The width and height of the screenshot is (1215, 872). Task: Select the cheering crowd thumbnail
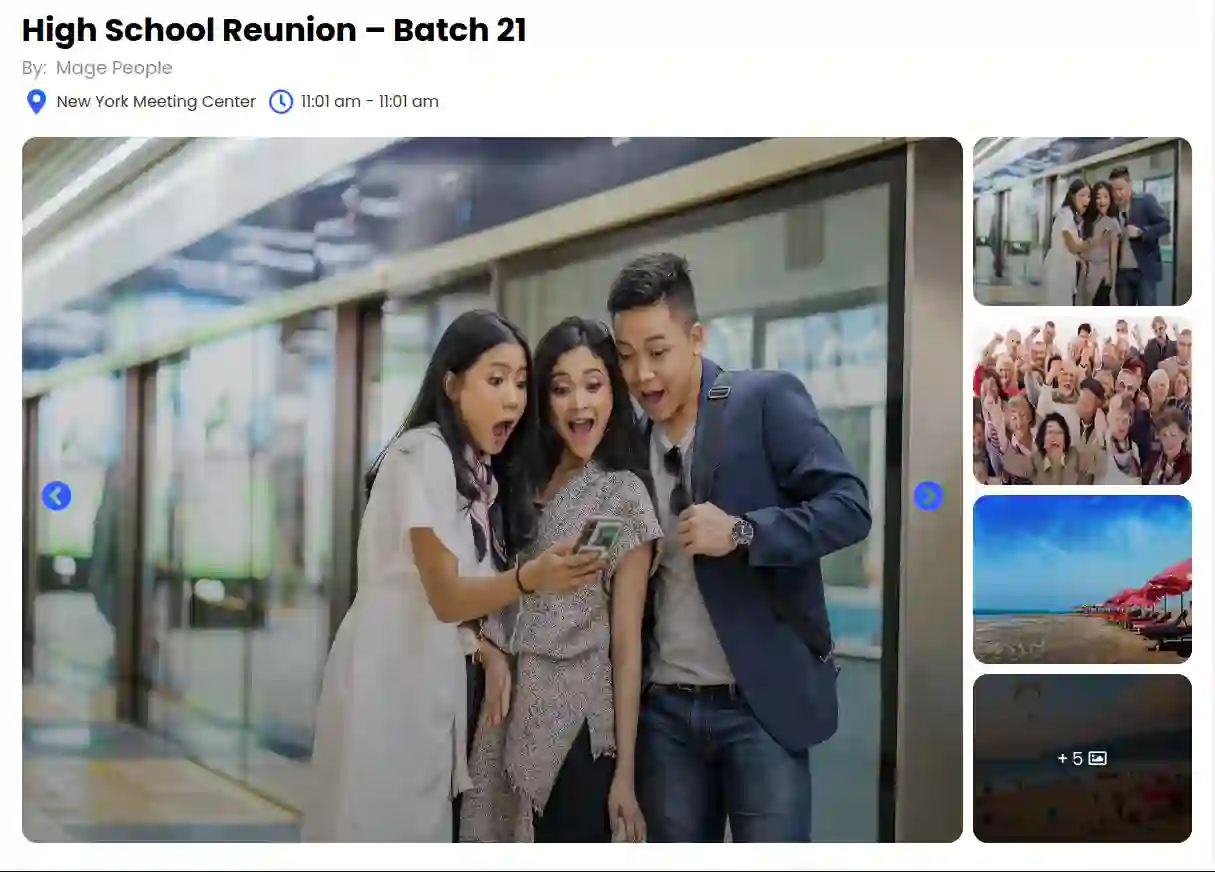click(1082, 400)
